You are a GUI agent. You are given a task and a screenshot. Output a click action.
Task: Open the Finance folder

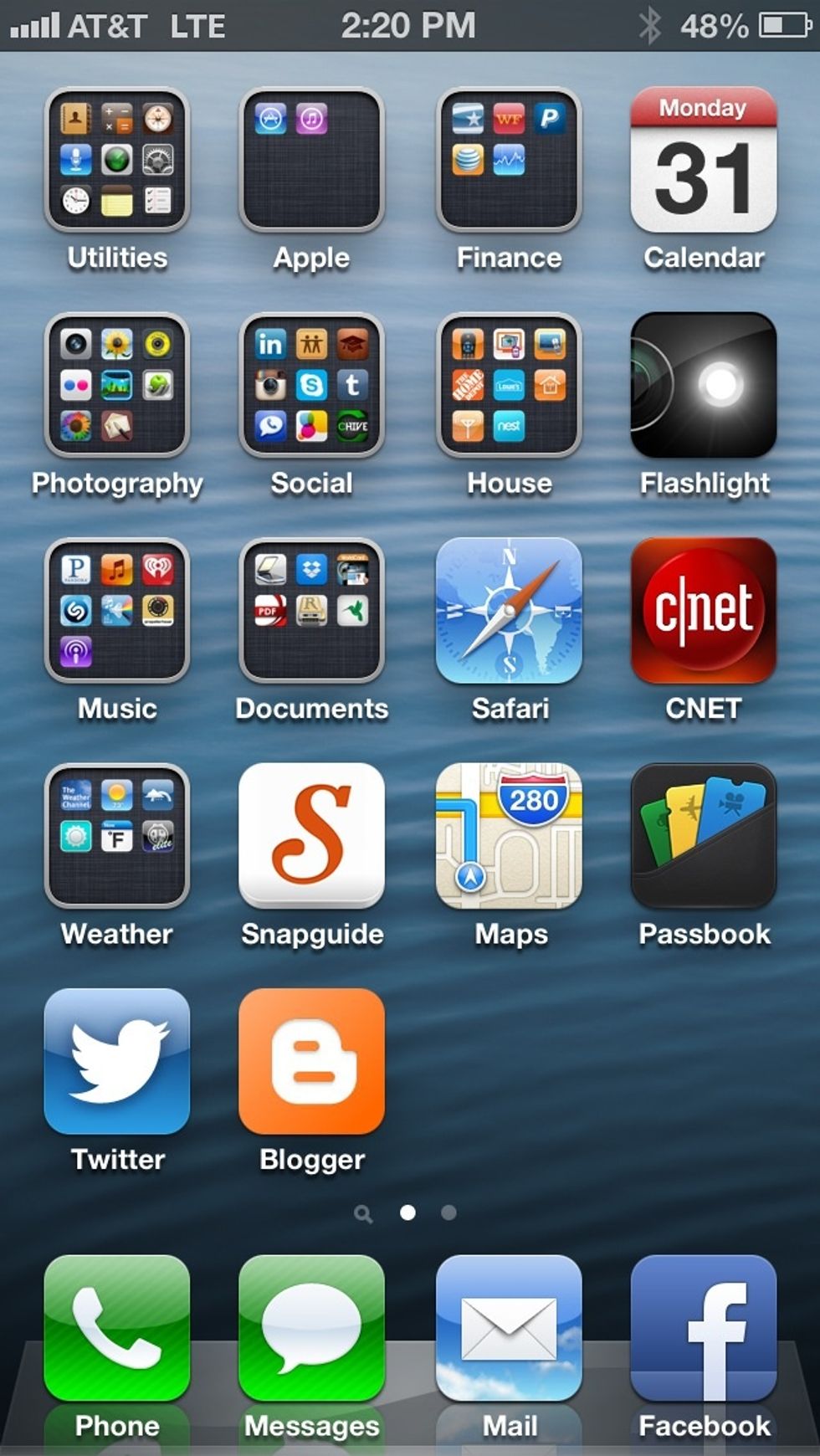tap(509, 161)
